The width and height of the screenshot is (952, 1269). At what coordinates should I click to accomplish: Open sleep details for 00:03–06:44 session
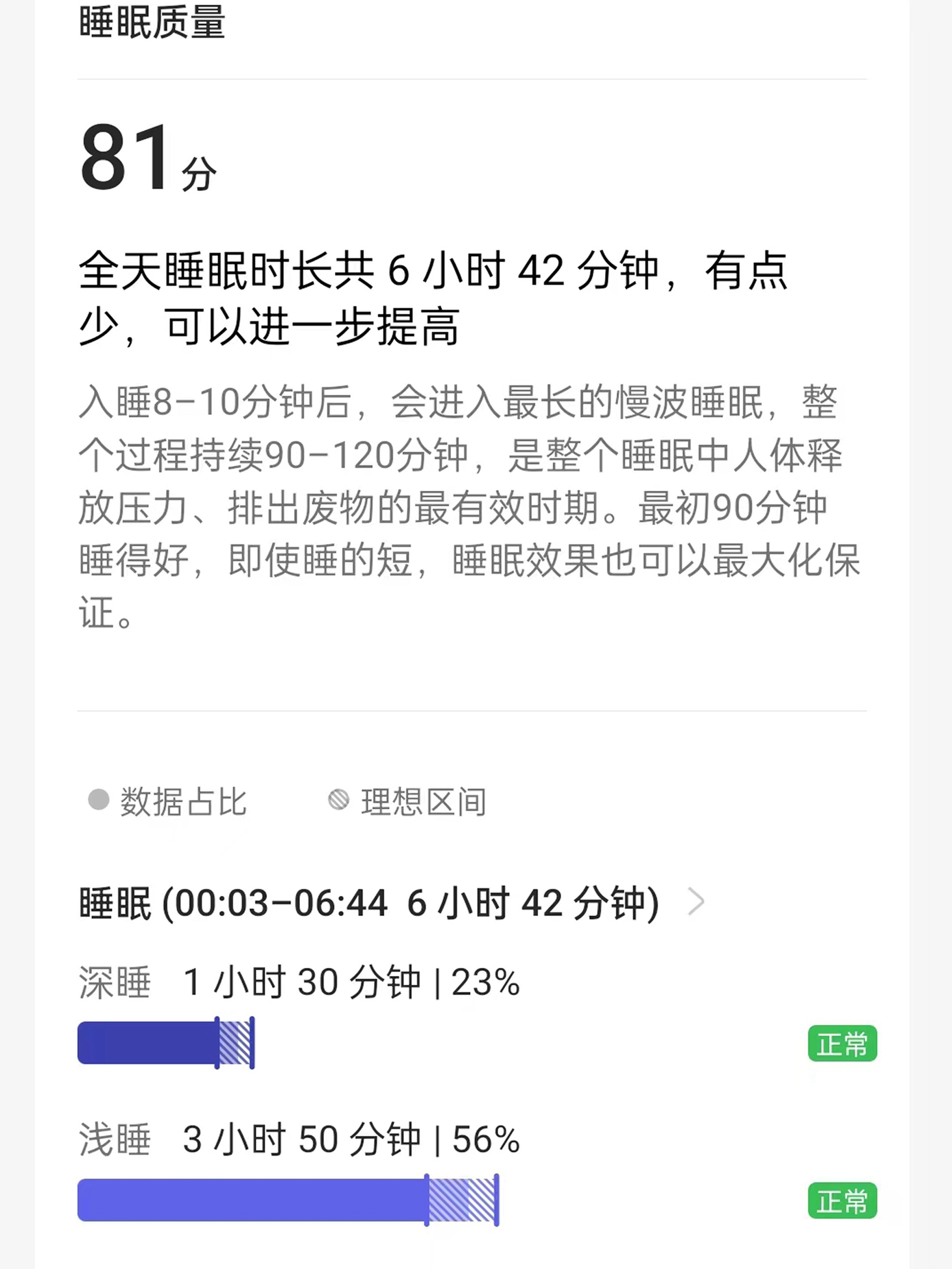(x=695, y=903)
